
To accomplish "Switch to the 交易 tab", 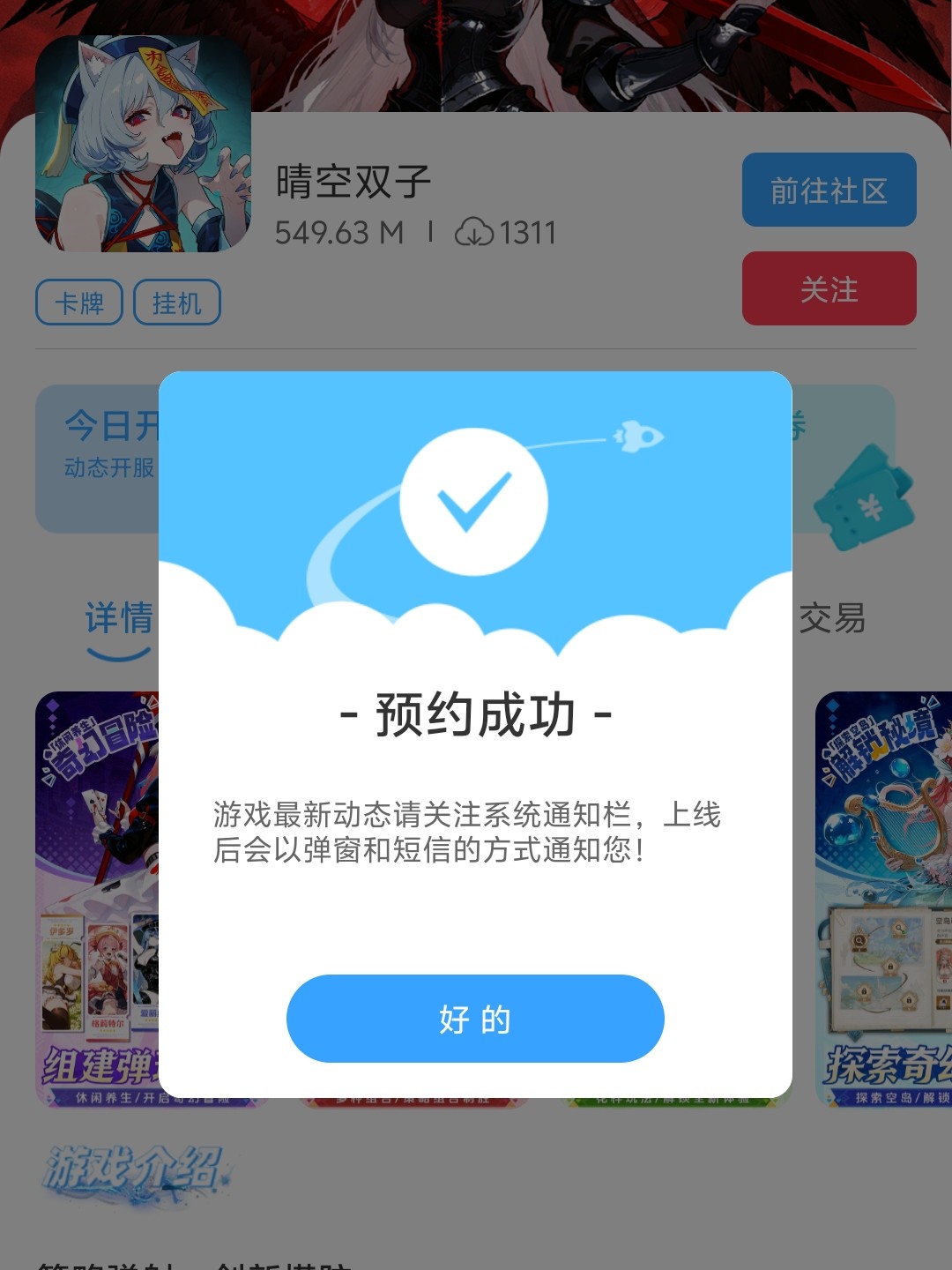I will pos(832,619).
